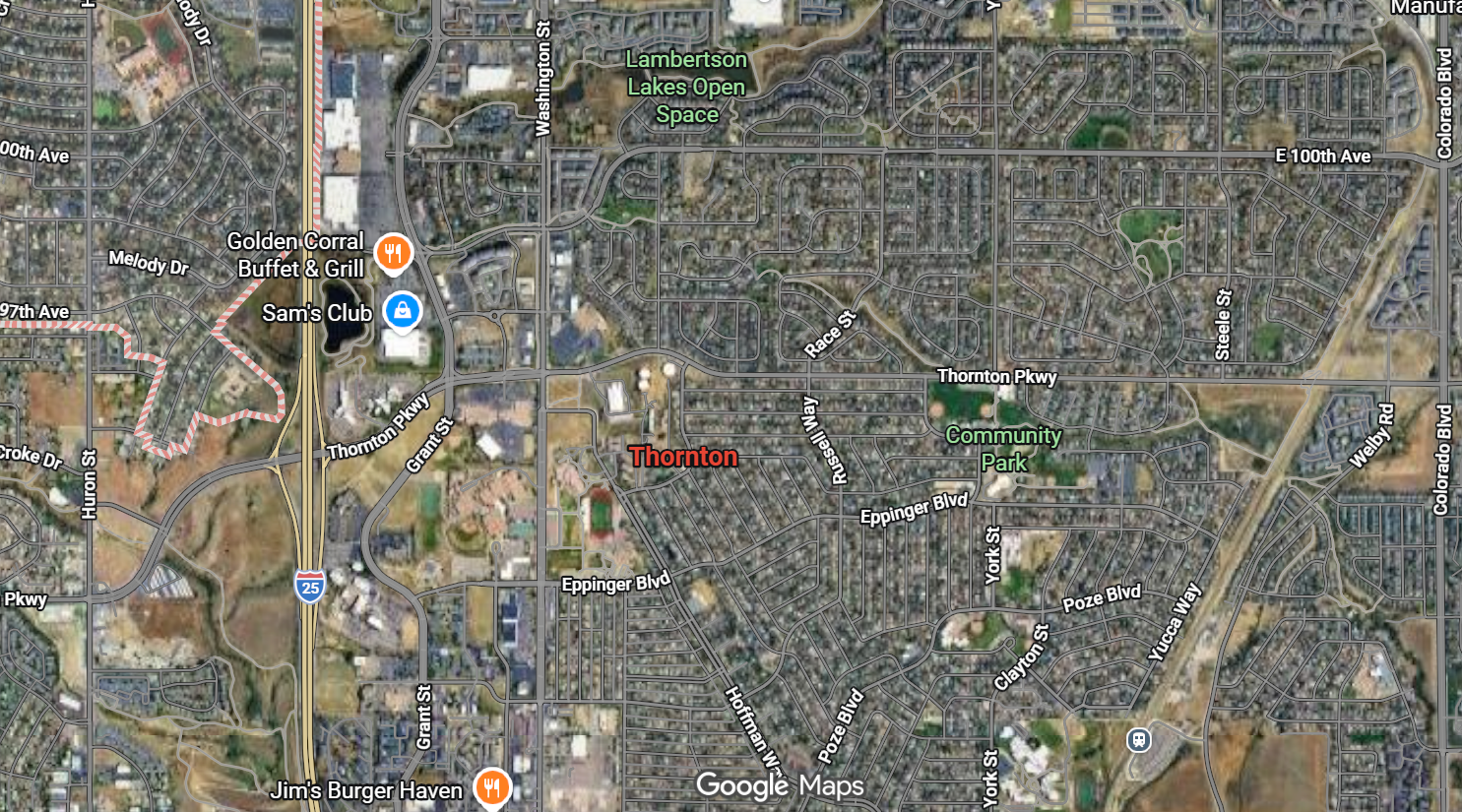Viewport: 1462px width, 812px height.
Task: Select the Lambertson Lakes Open Space label
Action: pos(687,87)
